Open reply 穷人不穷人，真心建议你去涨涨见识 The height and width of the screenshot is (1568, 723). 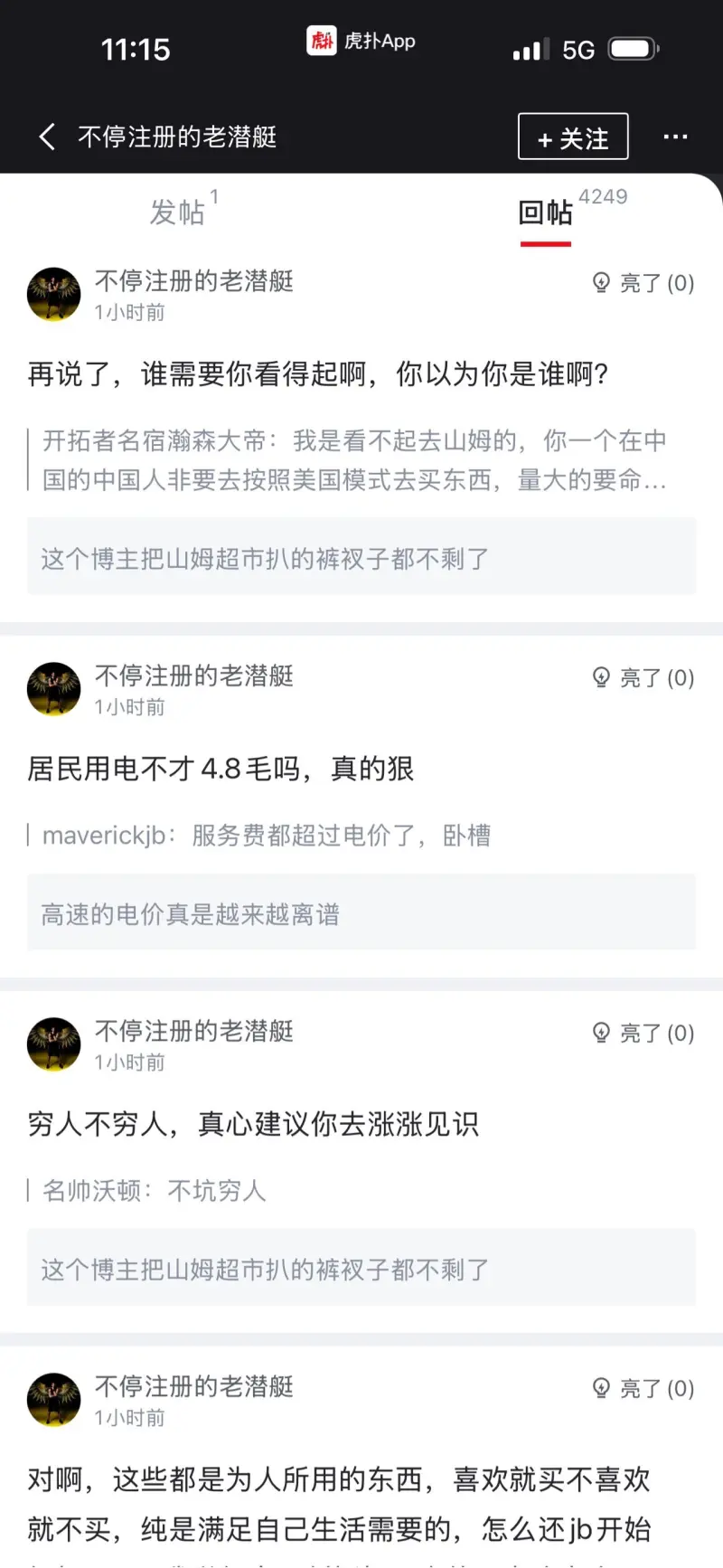pyautogui.click(x=253, y=1124)
